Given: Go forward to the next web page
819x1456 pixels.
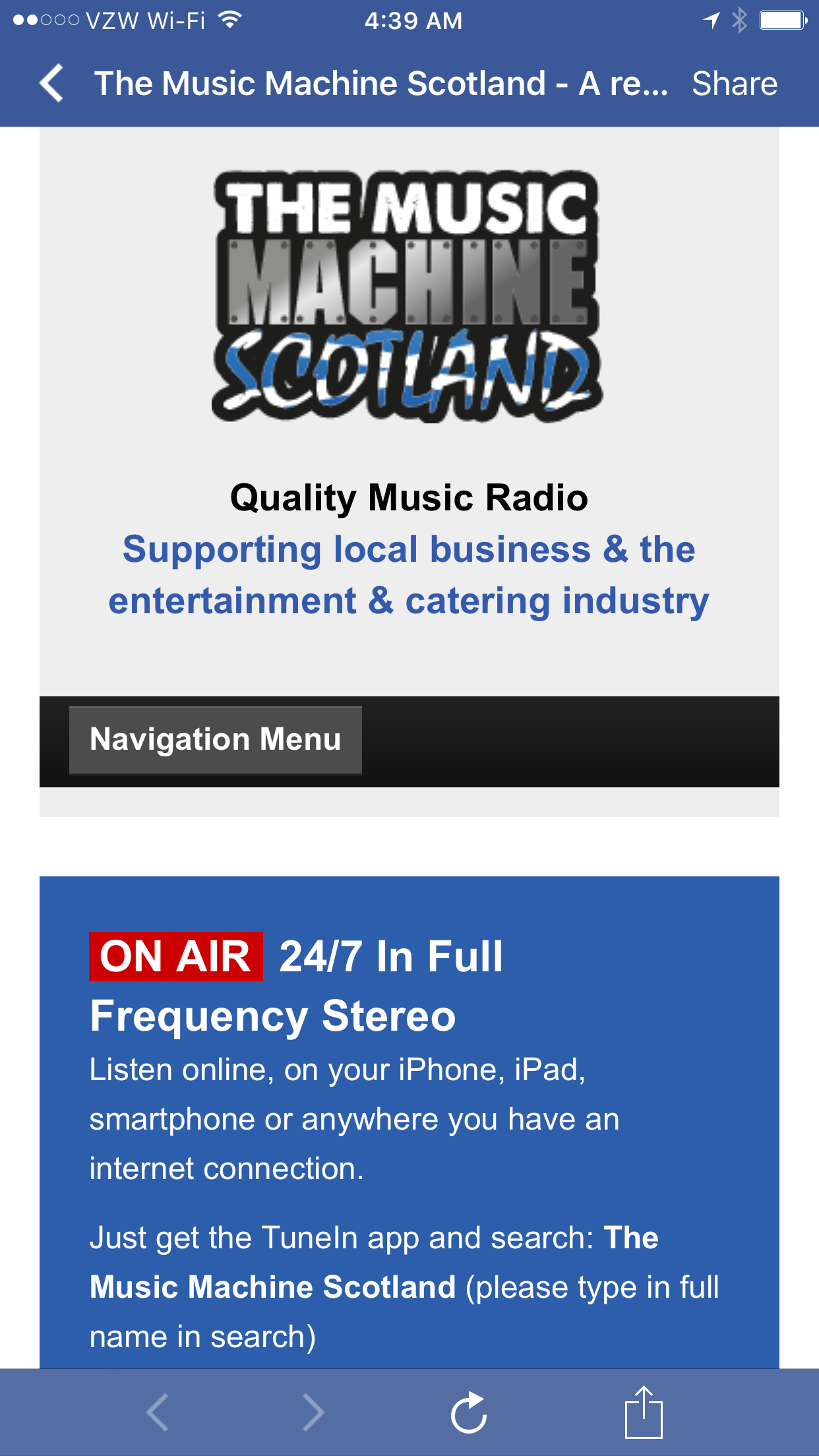Looking at the screenshot, I should (x=313, y=1412).
